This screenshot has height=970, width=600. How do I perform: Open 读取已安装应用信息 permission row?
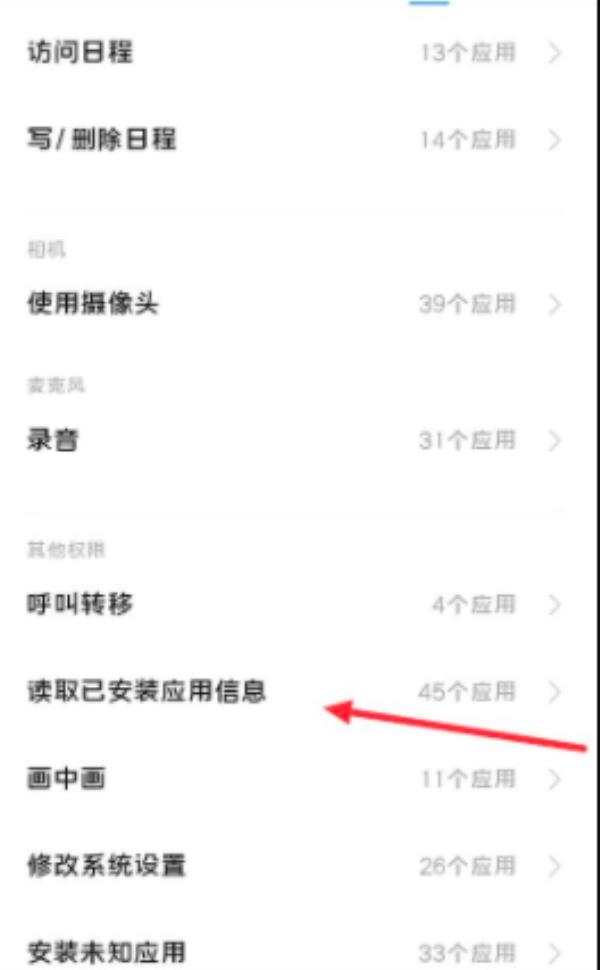tap(295, 692)
